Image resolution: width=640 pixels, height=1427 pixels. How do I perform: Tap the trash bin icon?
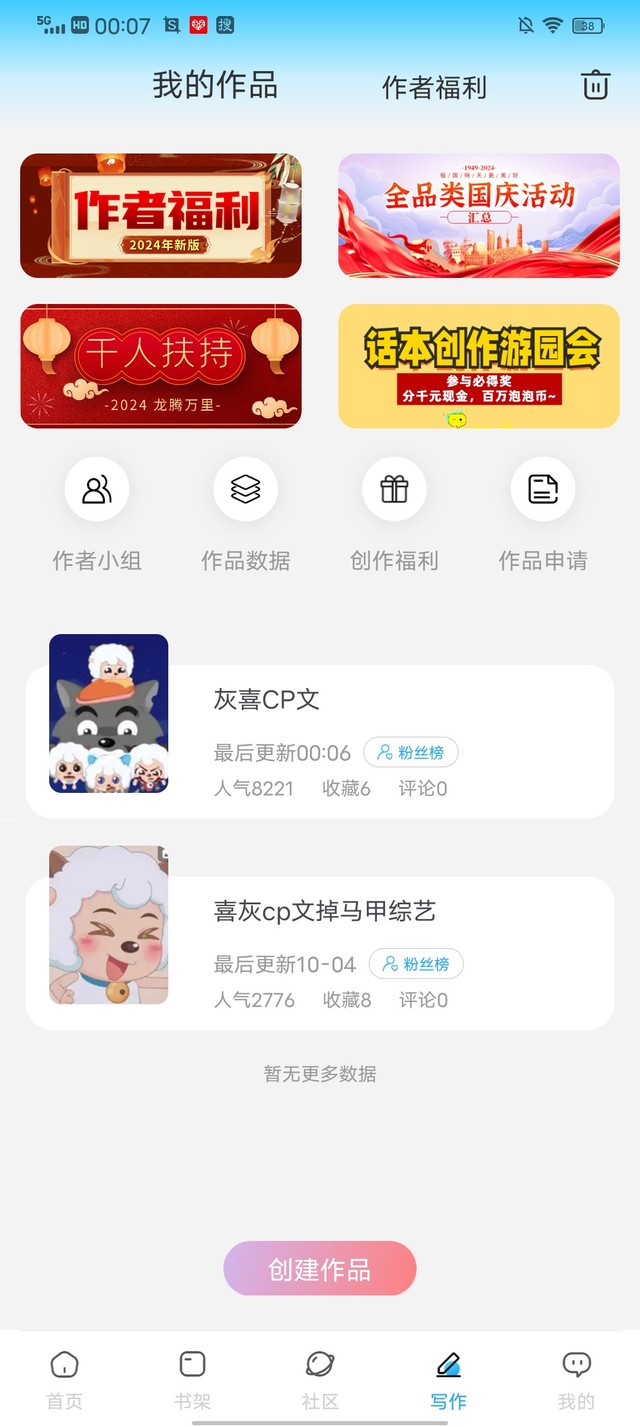[x=595, y=85]
